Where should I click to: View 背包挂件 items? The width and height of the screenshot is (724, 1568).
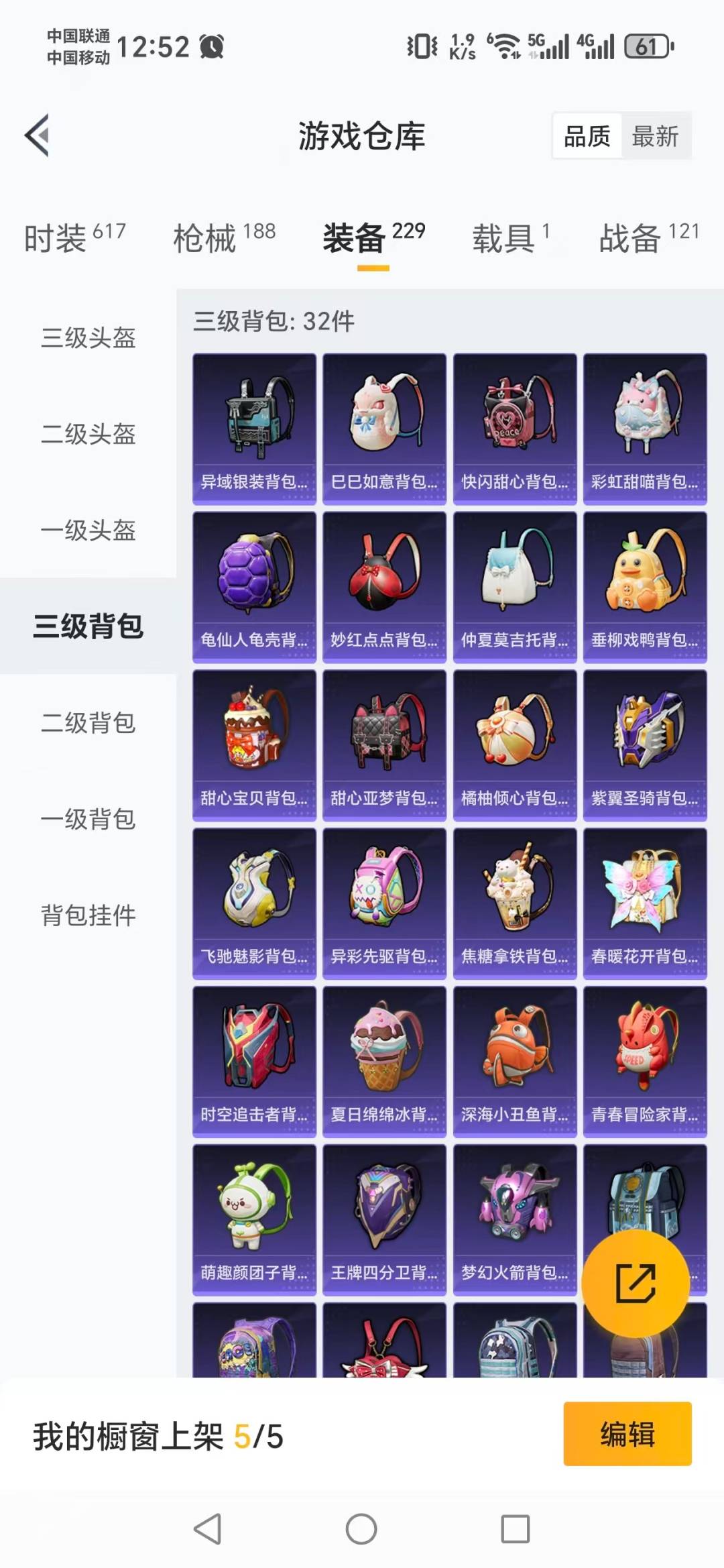(88, 915)
